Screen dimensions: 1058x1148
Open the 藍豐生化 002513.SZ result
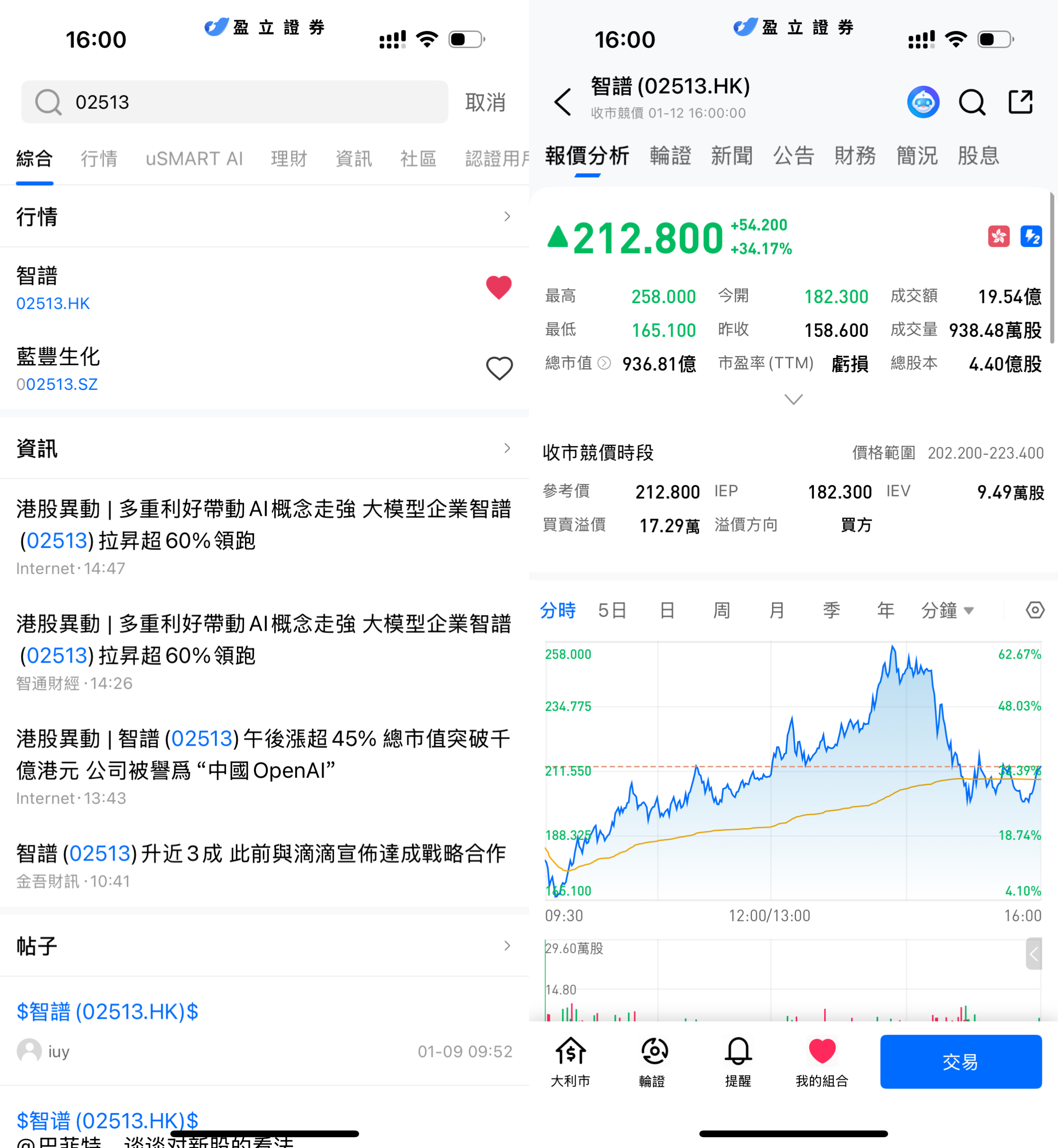coord(172,369)
